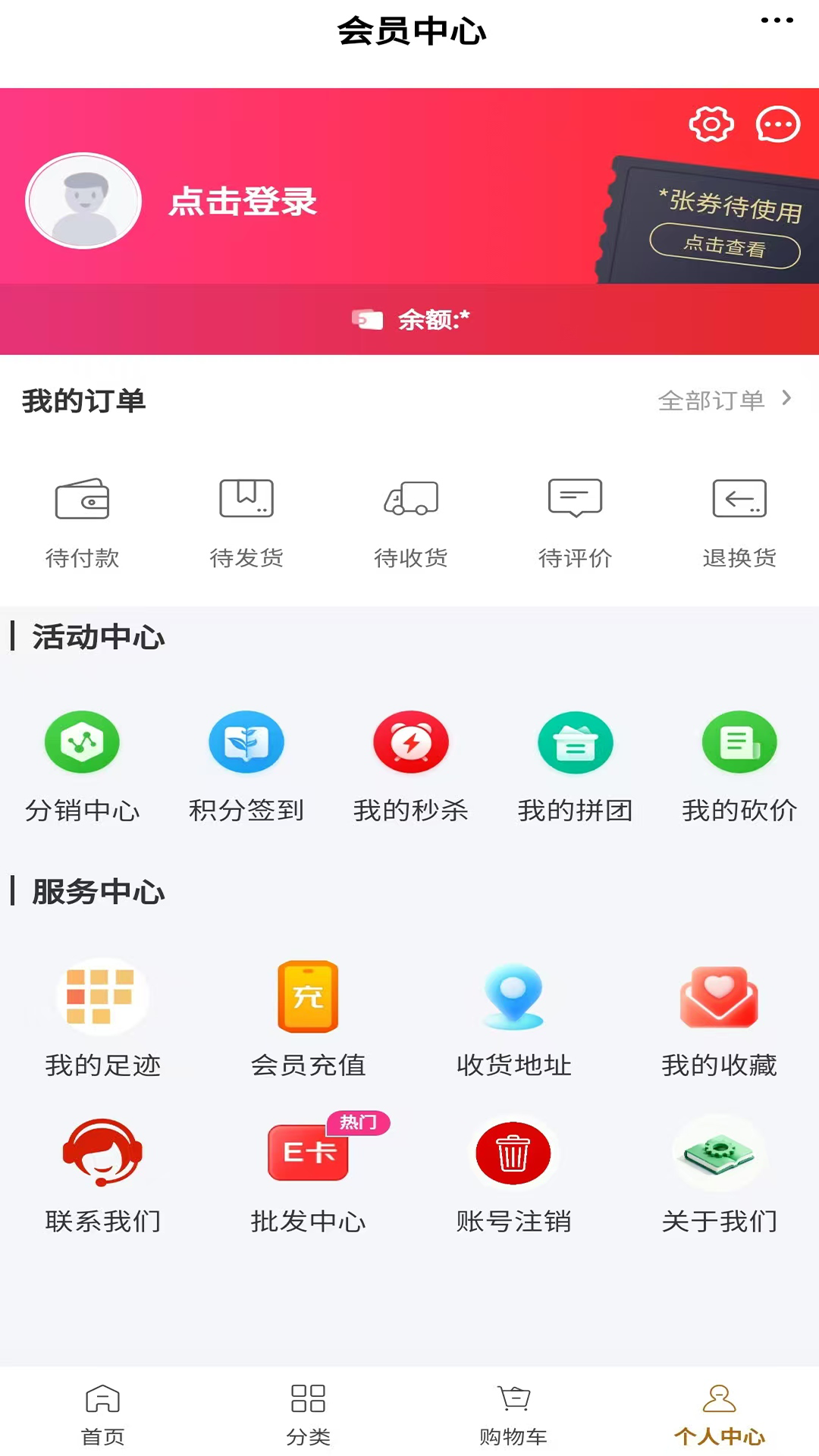
Task: Tap 点击登录 to sign in
Action: click(x=243, y=202)
